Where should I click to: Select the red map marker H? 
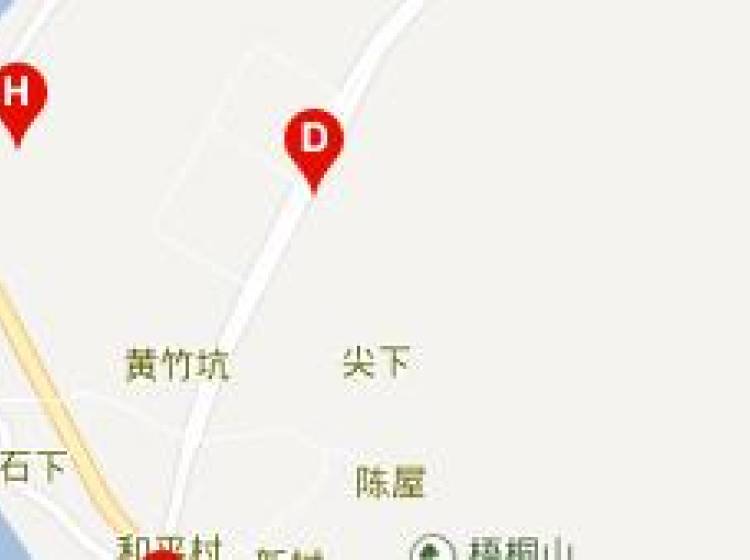pyautogui.click(x=18, y=96)
